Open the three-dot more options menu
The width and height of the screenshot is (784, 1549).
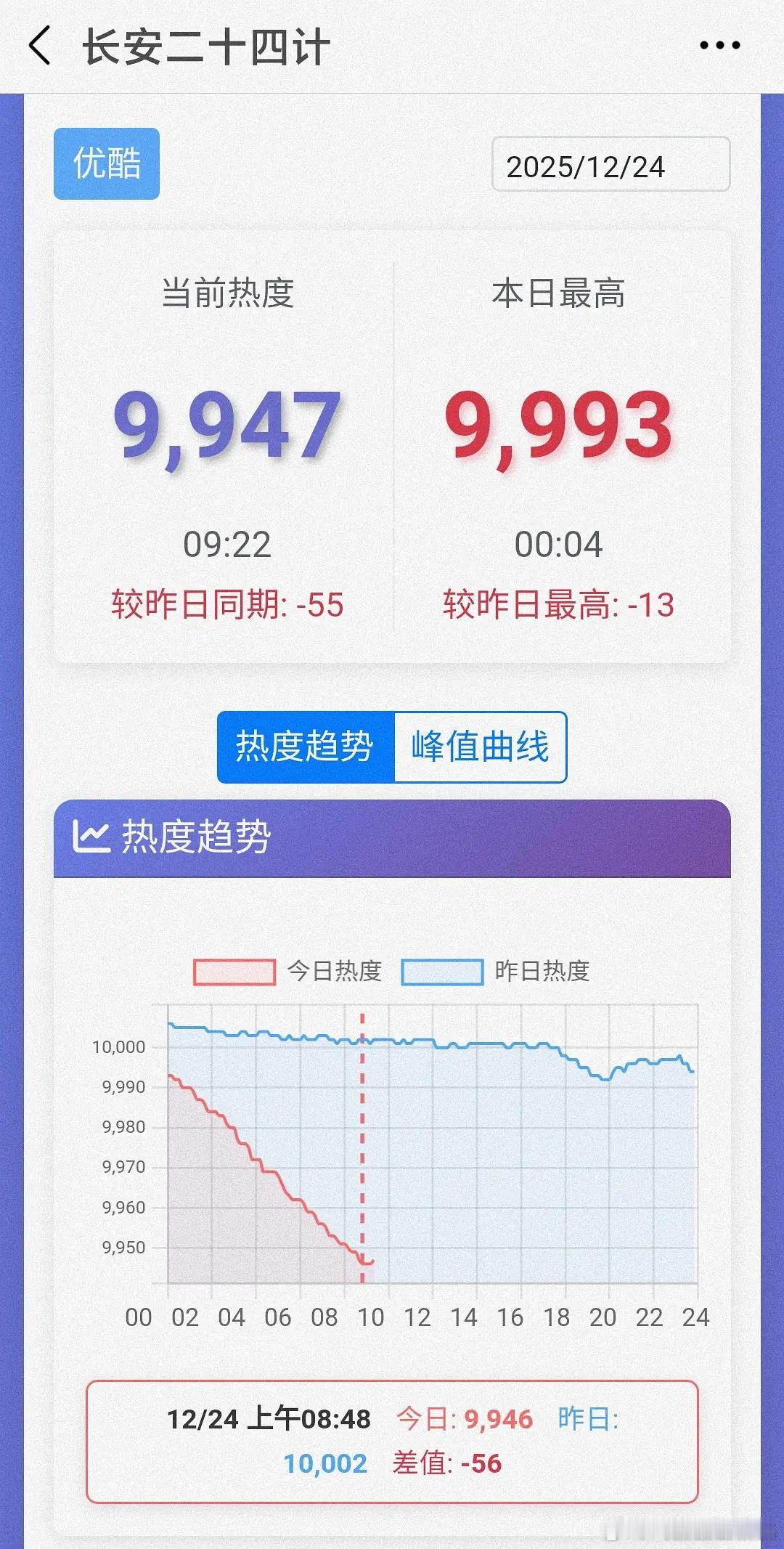718,45
